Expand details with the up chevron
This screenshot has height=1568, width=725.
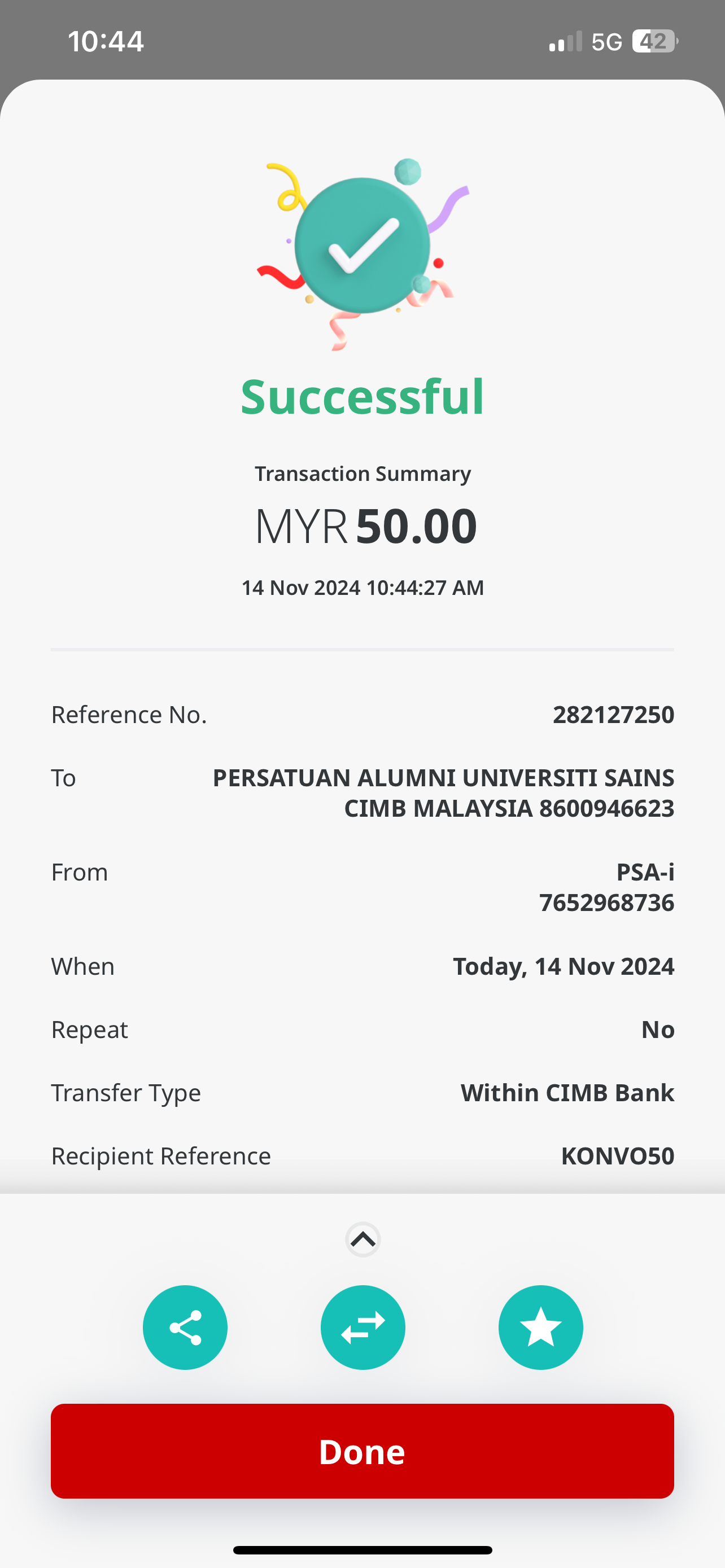click(x=363, y=1239)
